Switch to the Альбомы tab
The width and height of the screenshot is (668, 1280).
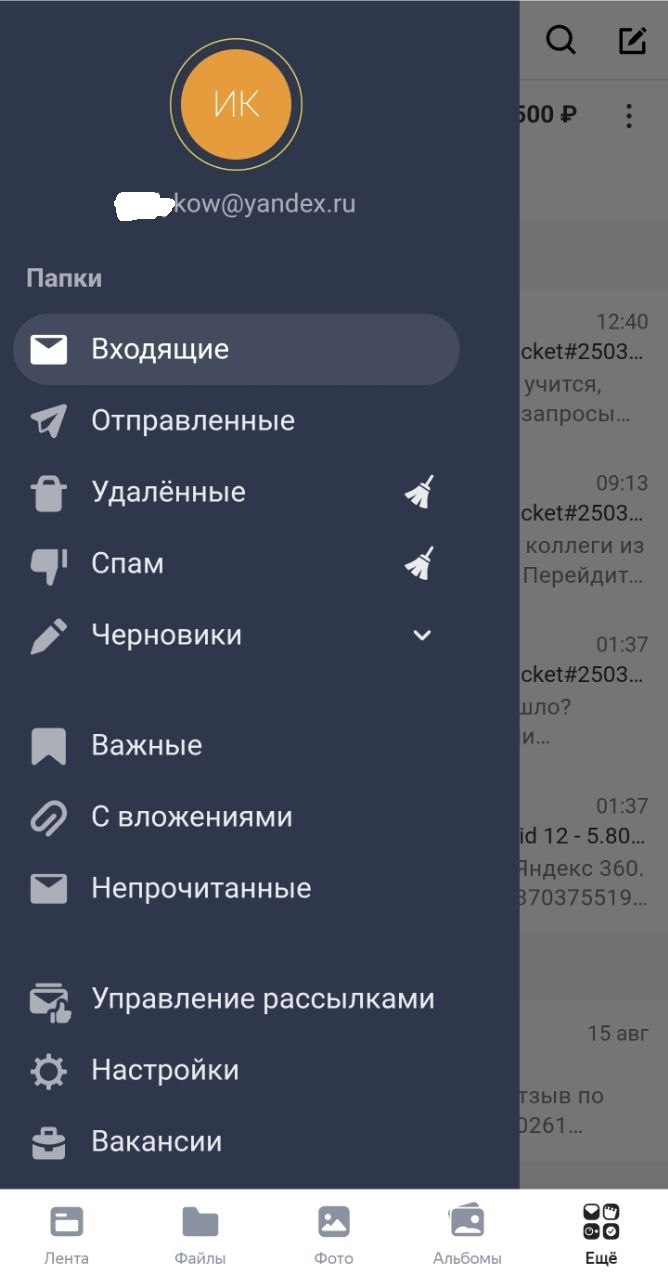[x=467, y=1234]
